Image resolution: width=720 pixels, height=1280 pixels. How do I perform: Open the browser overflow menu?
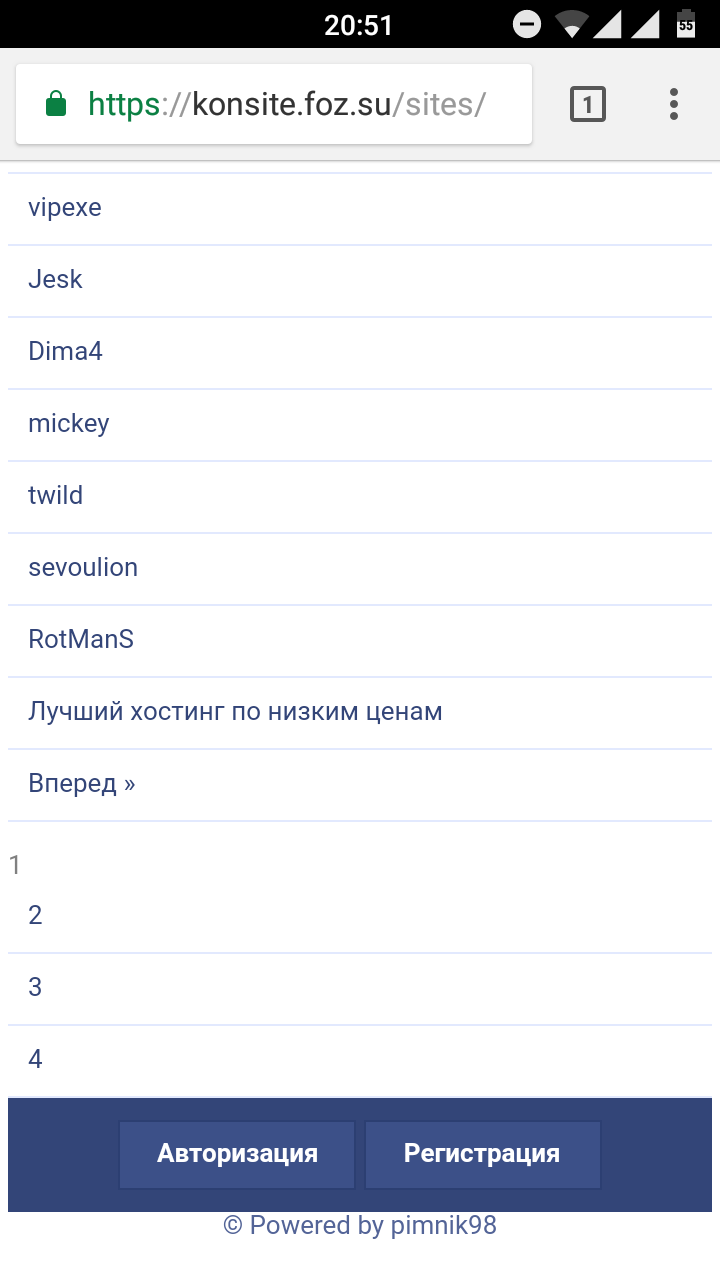[674, 104]
